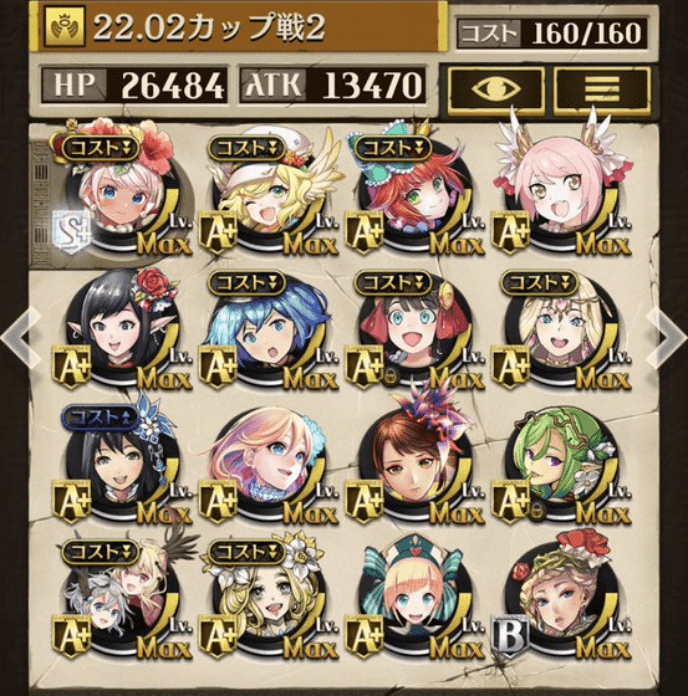Go to the next deck with right arrow
This screenshot has width=688, height=696.
(666, 337)
